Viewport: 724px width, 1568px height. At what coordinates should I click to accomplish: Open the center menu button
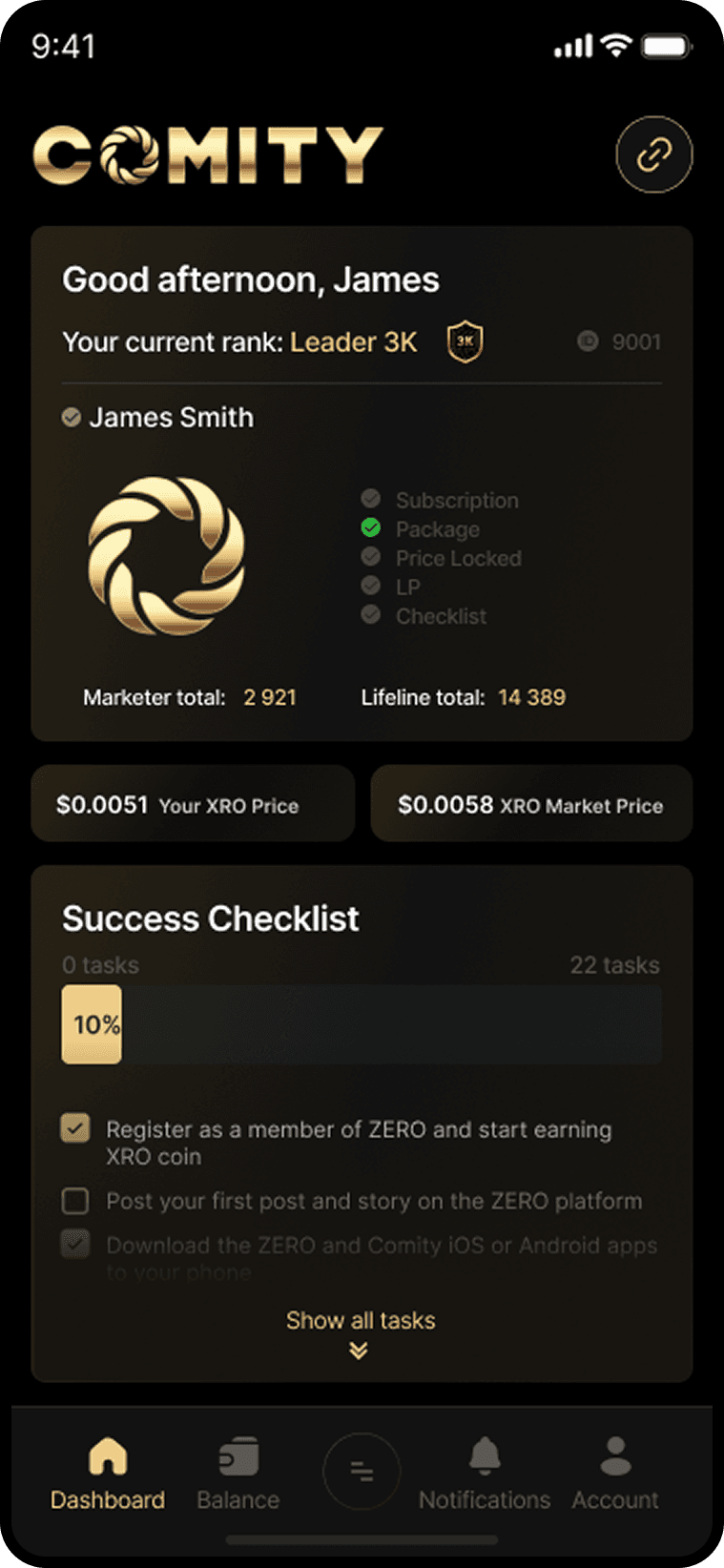click(362, 1471)
